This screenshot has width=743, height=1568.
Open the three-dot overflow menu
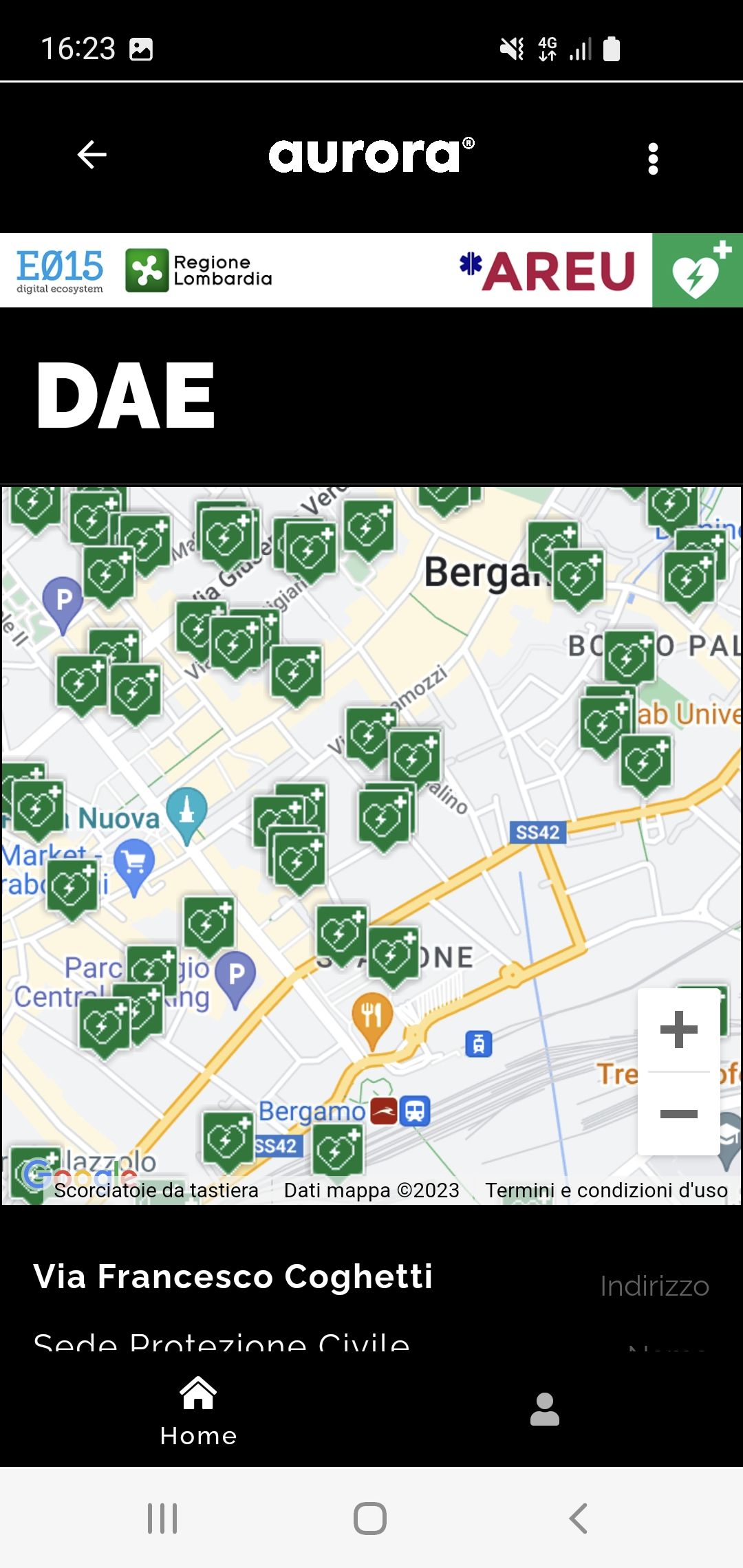pos(653,159)
